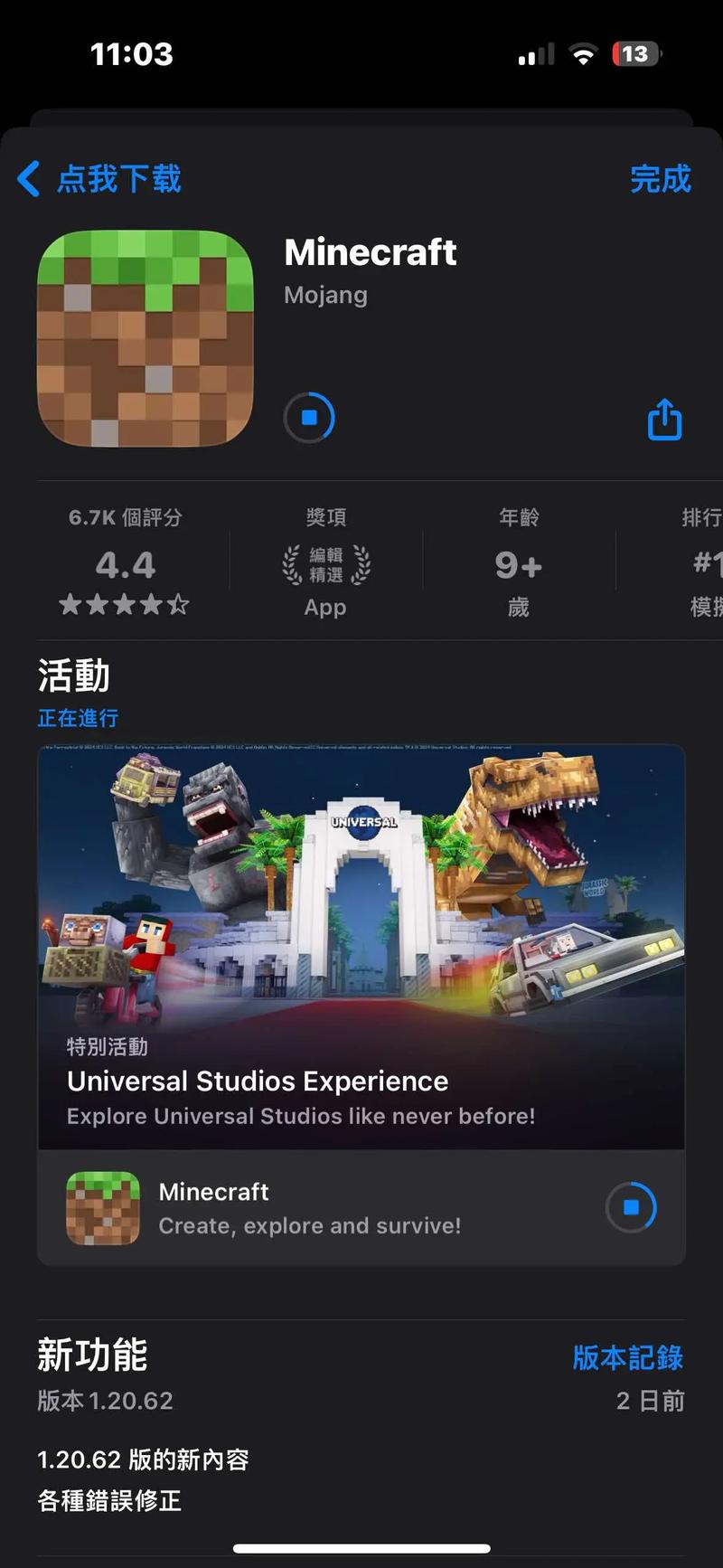
Task: Tap the battery indicator showing 13
Action: pos(634,53)
